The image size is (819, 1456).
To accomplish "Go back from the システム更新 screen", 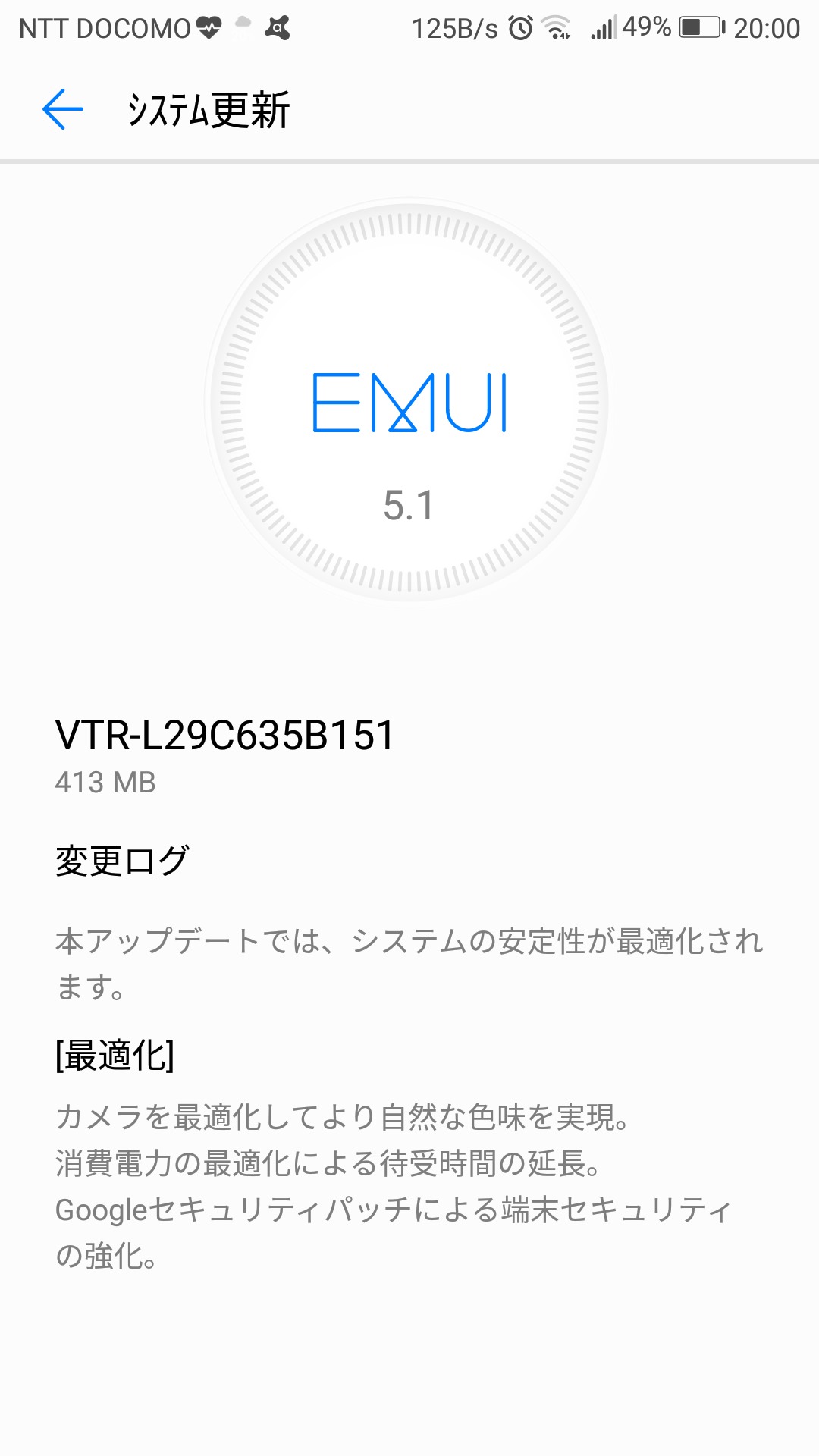I will point(62,109).
